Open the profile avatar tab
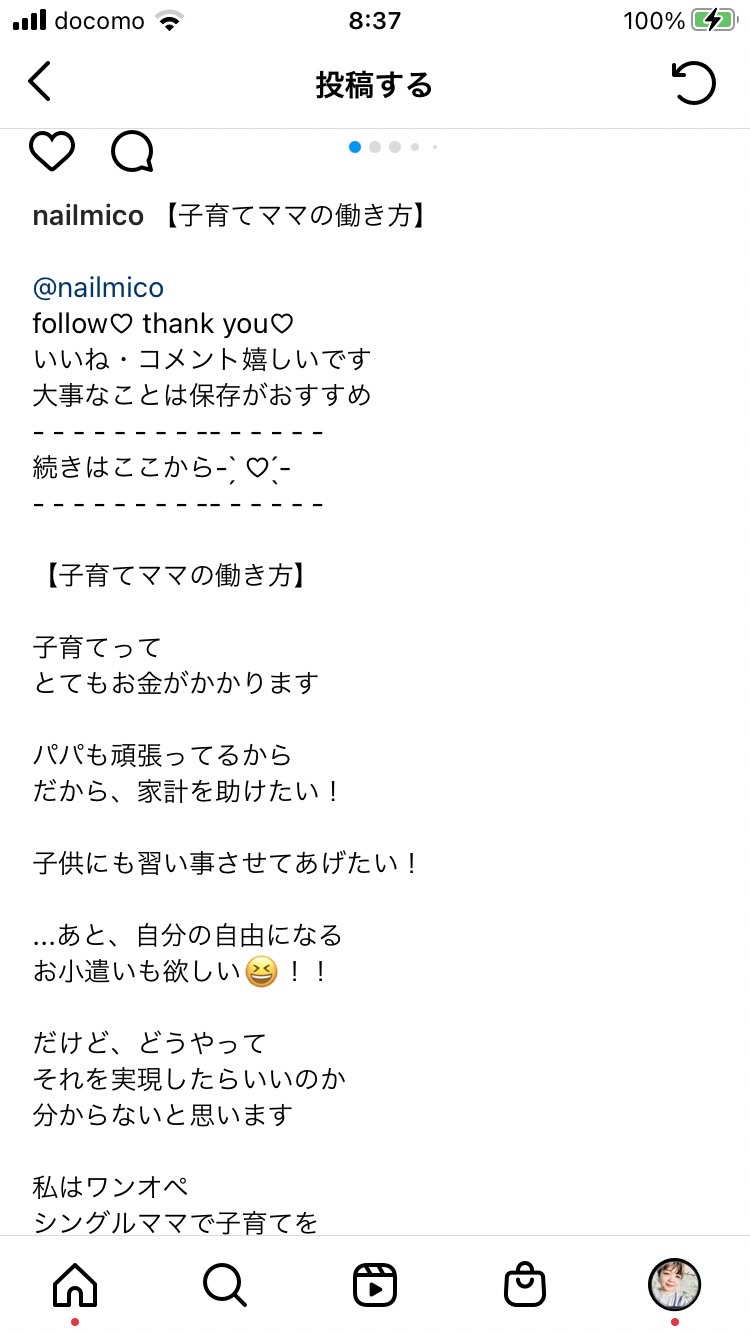The image size is (750, 1334). click(x=675, y=1285)
